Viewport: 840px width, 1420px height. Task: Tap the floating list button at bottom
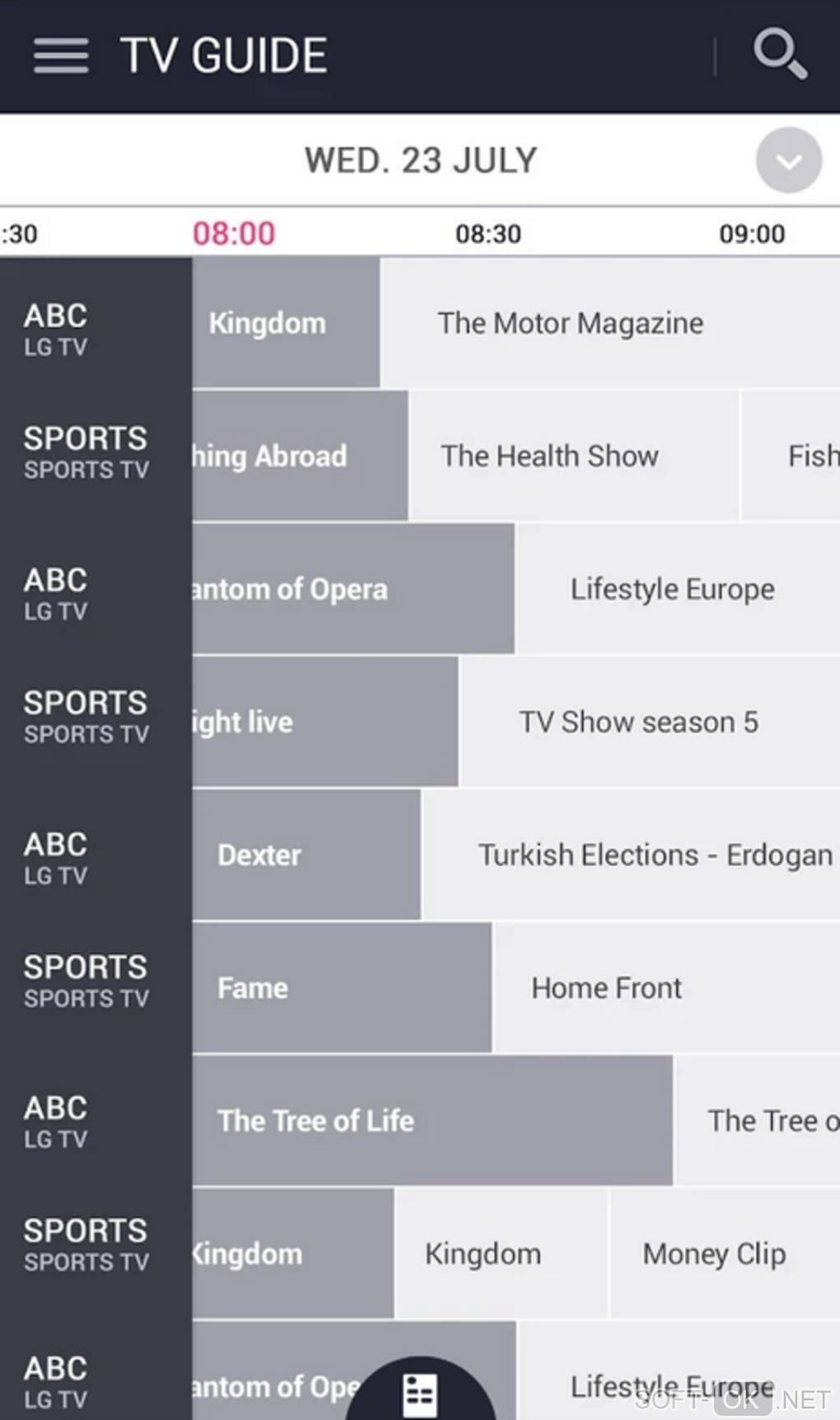click(420, 1394)
